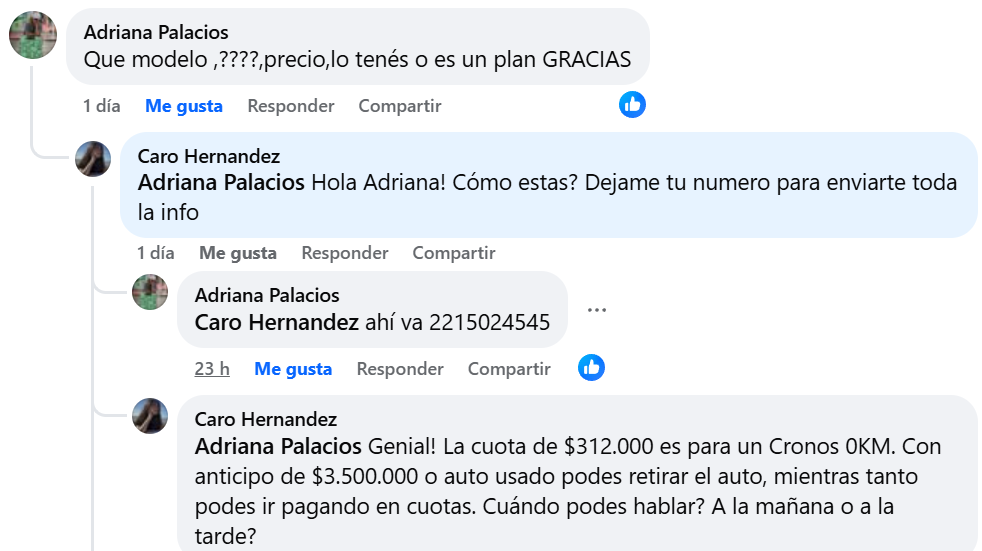This screenshot has height=551, width=982.
Task: Share Caro's "Hola Adriana!" reply
Action: (x=453, y=253)
